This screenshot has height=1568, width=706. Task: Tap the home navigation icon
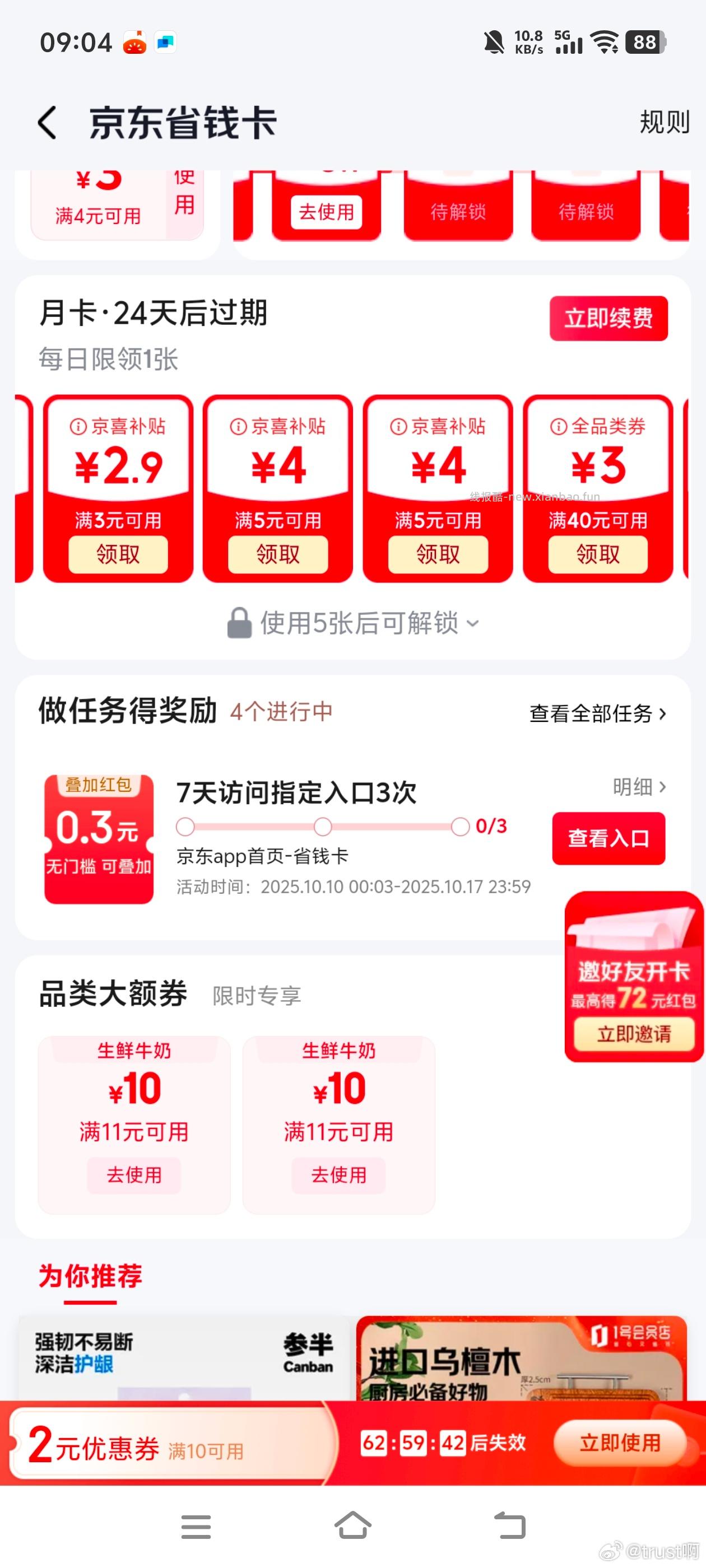354,1525
